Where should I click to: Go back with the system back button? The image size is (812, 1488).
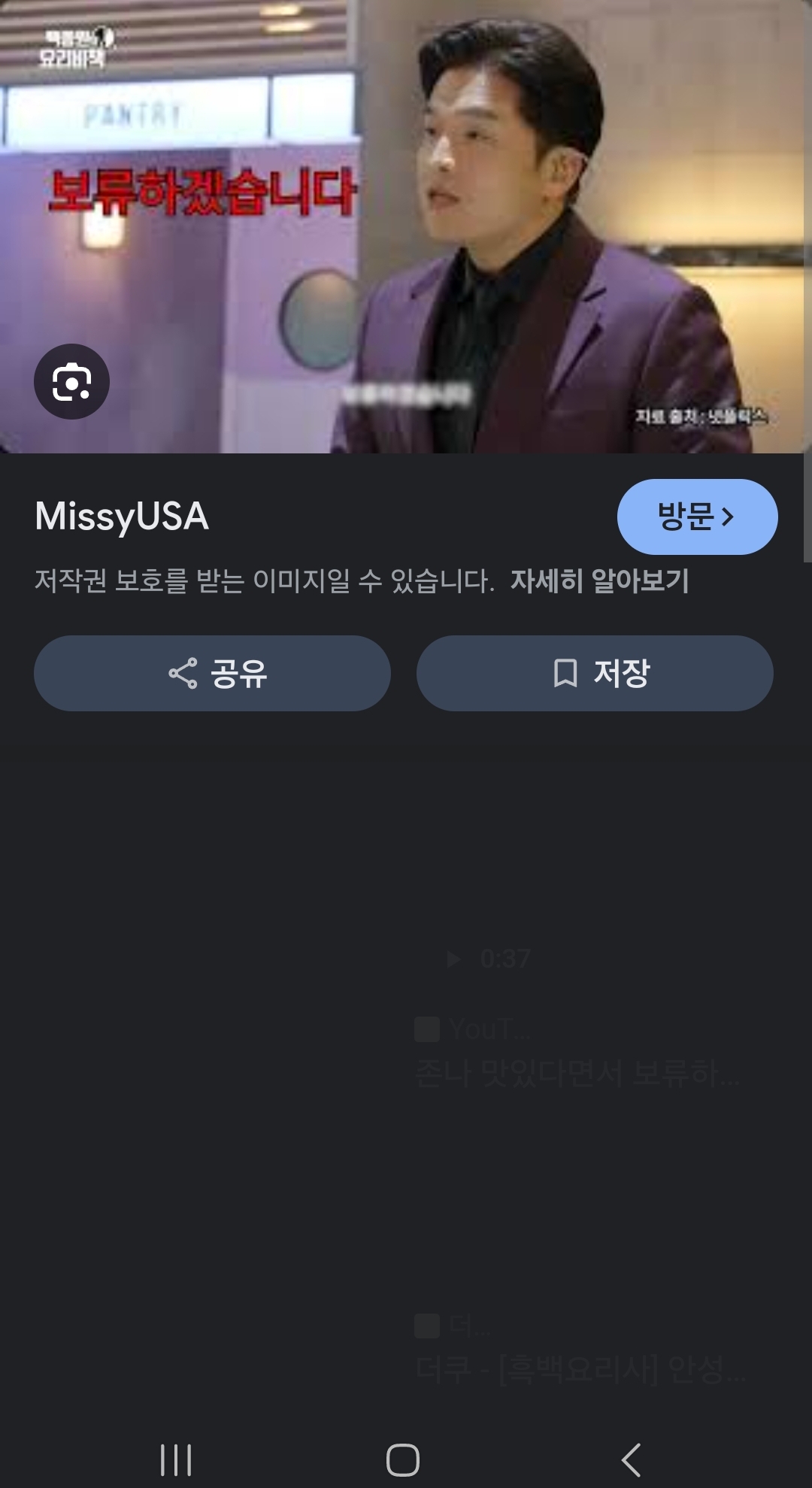click(631, 1460)
